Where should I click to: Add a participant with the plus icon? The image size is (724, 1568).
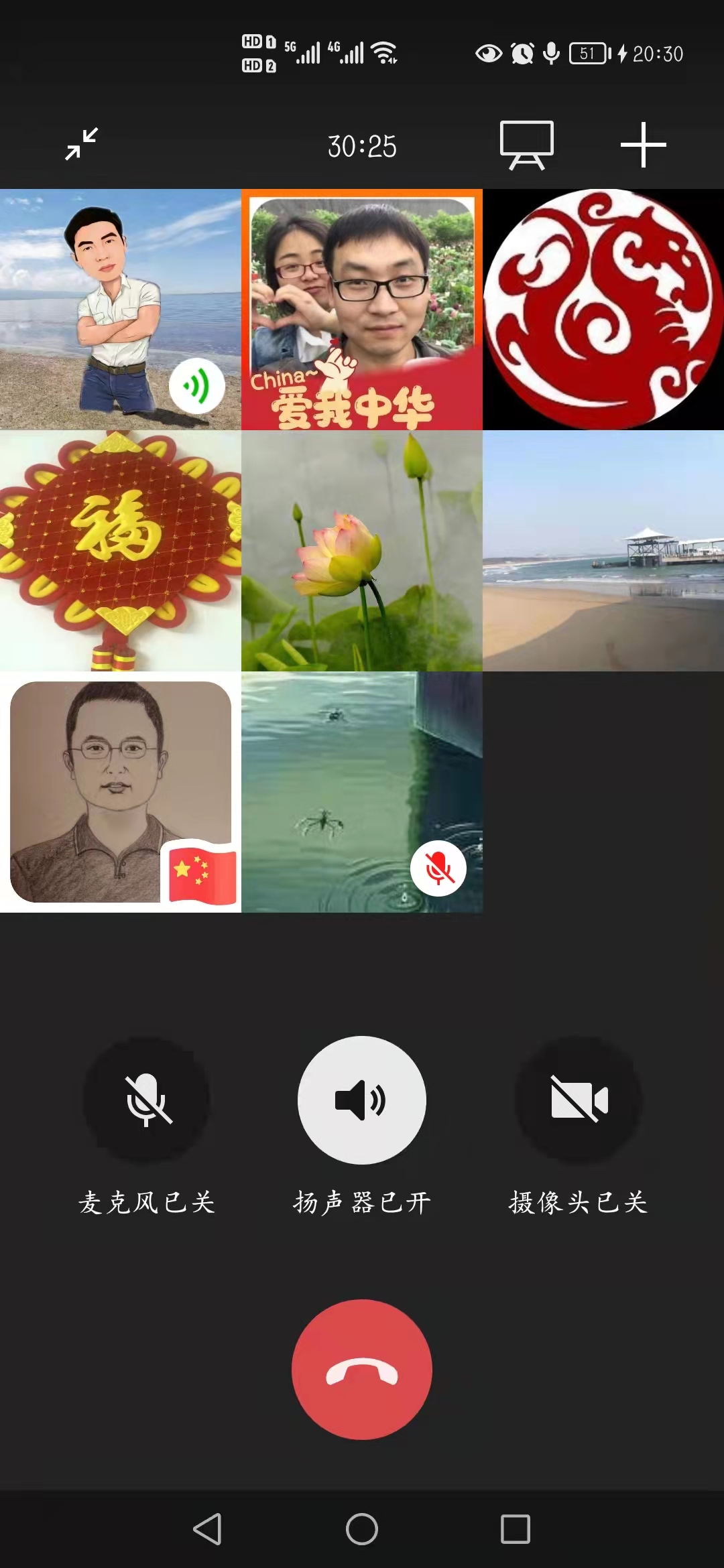pyautogui.click(x=643, y=145)
